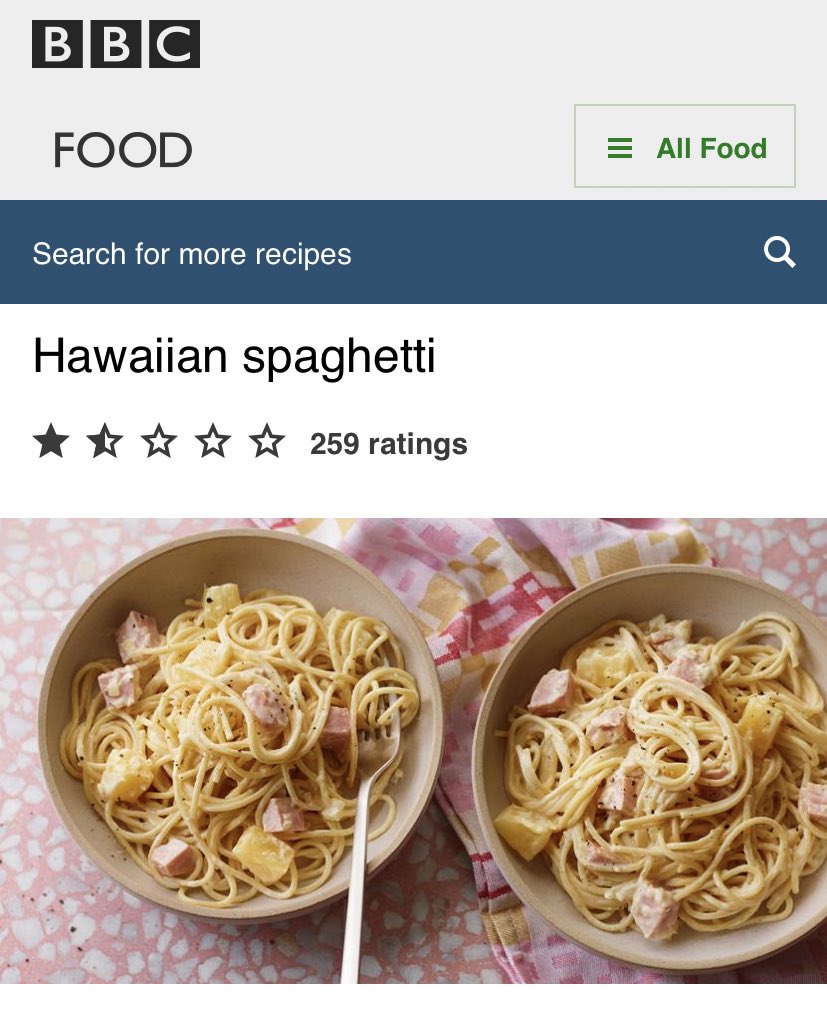Go to the BBC homepage logo link
827x1013 pixels.
[116, 44]
